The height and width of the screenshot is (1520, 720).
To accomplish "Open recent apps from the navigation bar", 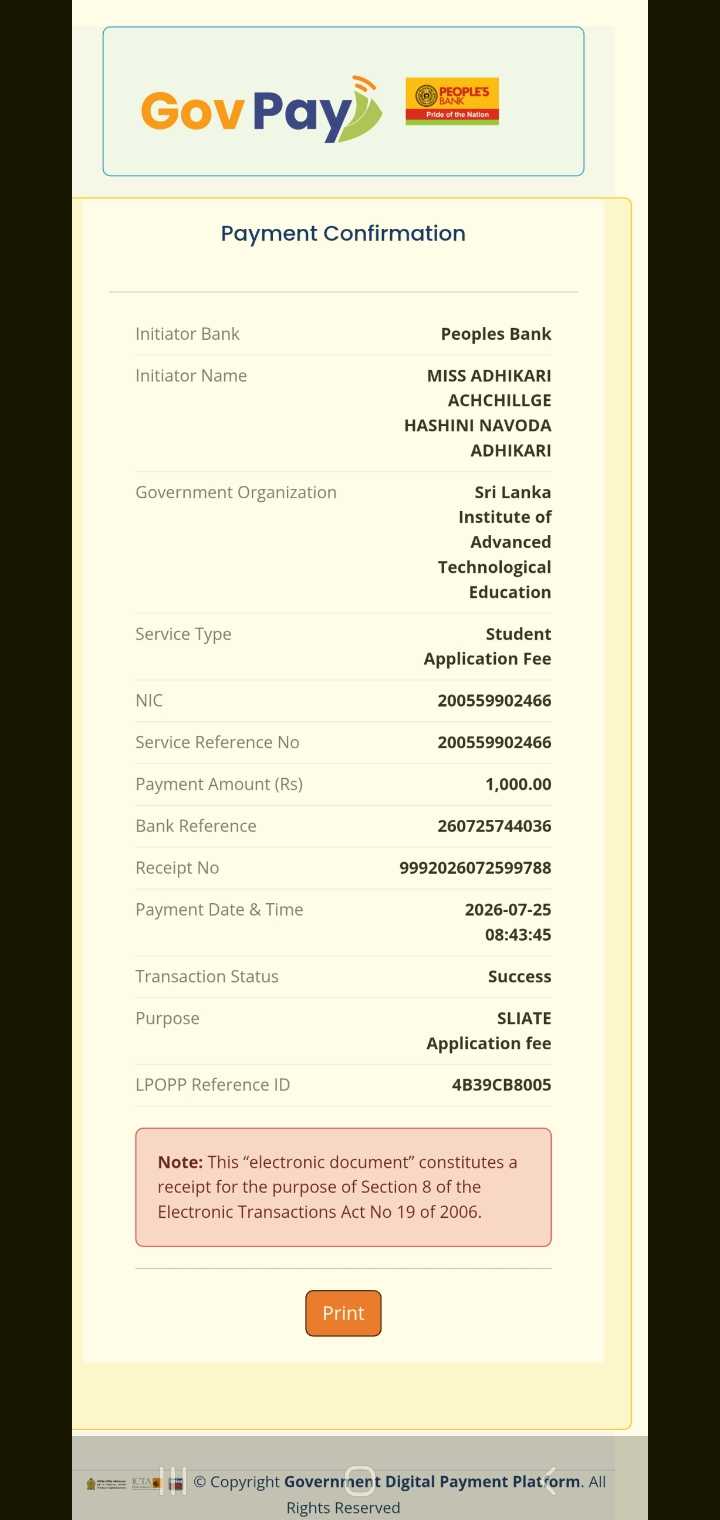I will tap(172, 1481).
